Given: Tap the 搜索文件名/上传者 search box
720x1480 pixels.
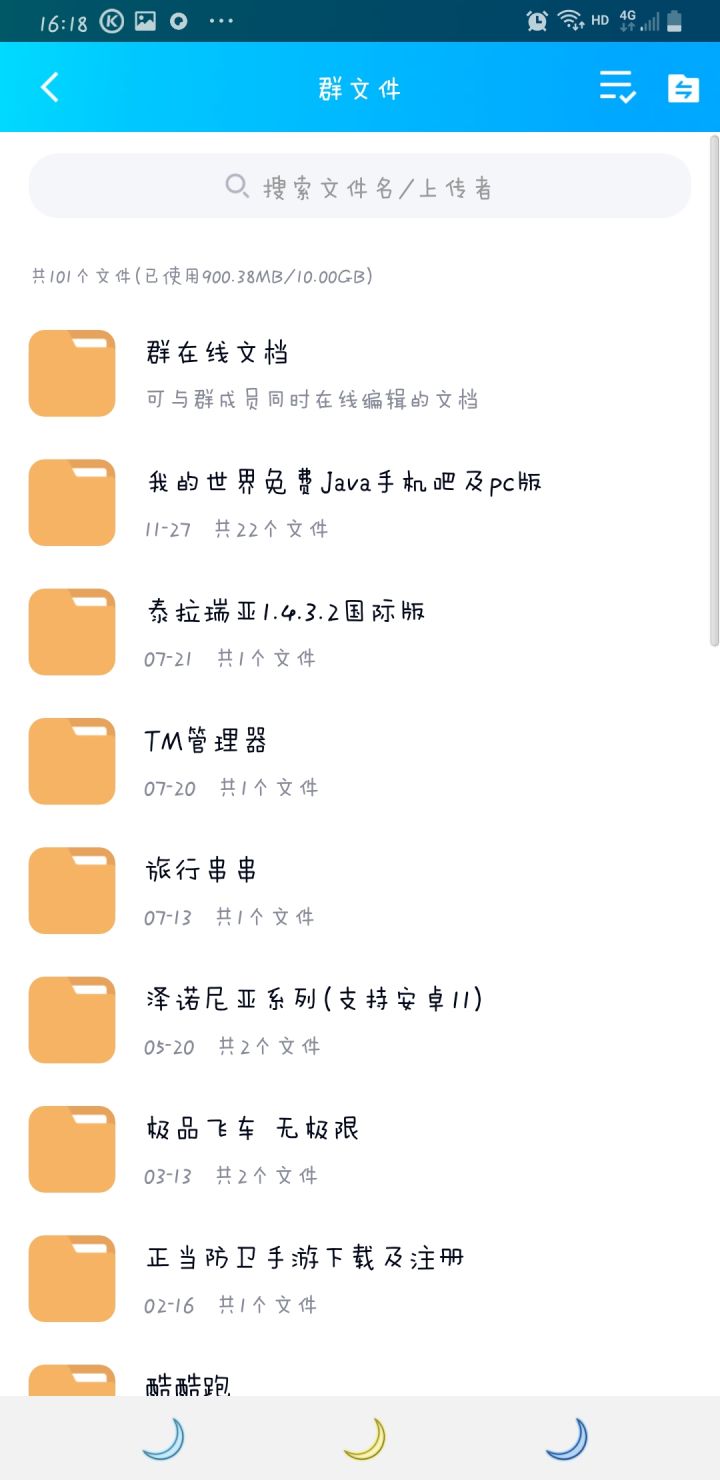Looking at the screenshot, I should click(359, 186).
